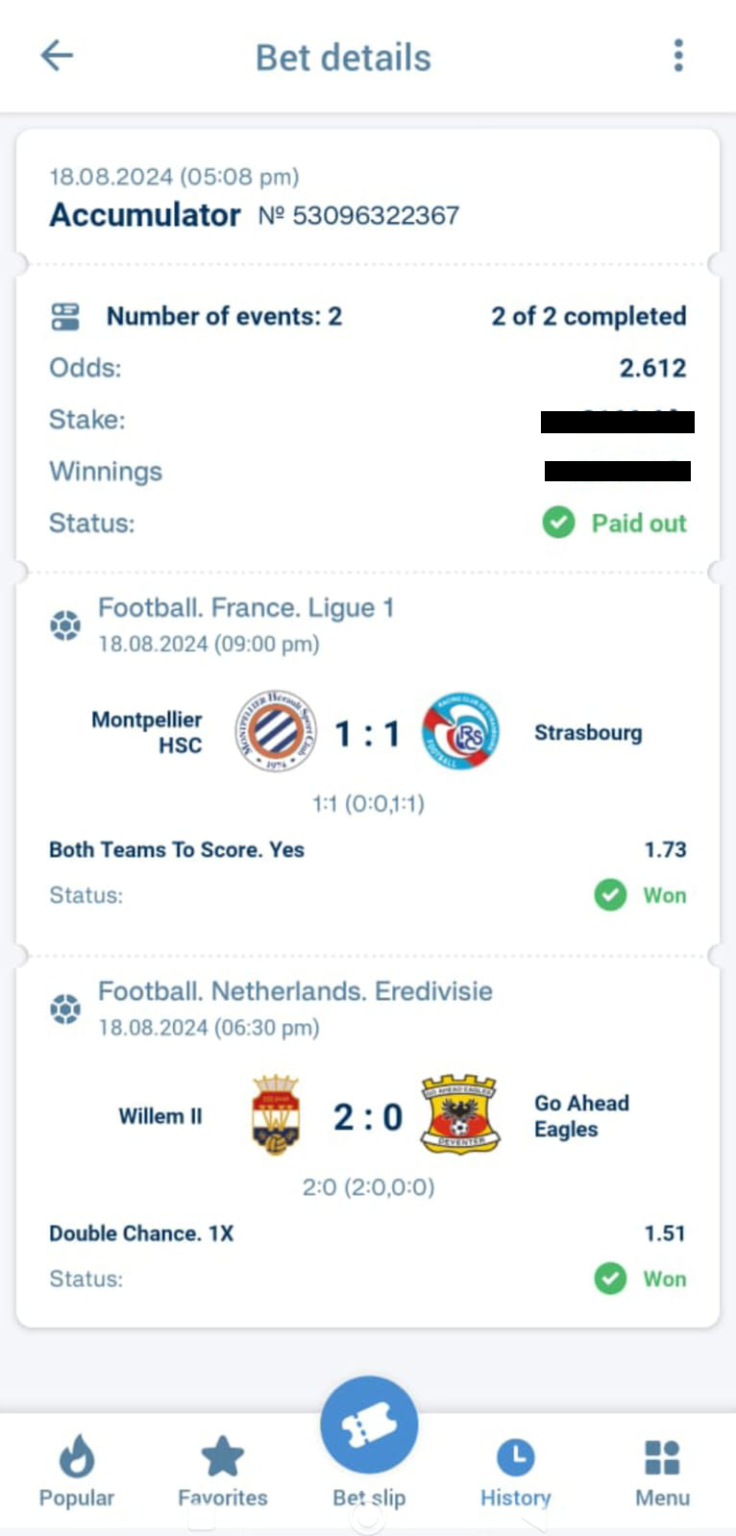Open the Montpellier HSC vs Strasbourg event

[367, 735]
